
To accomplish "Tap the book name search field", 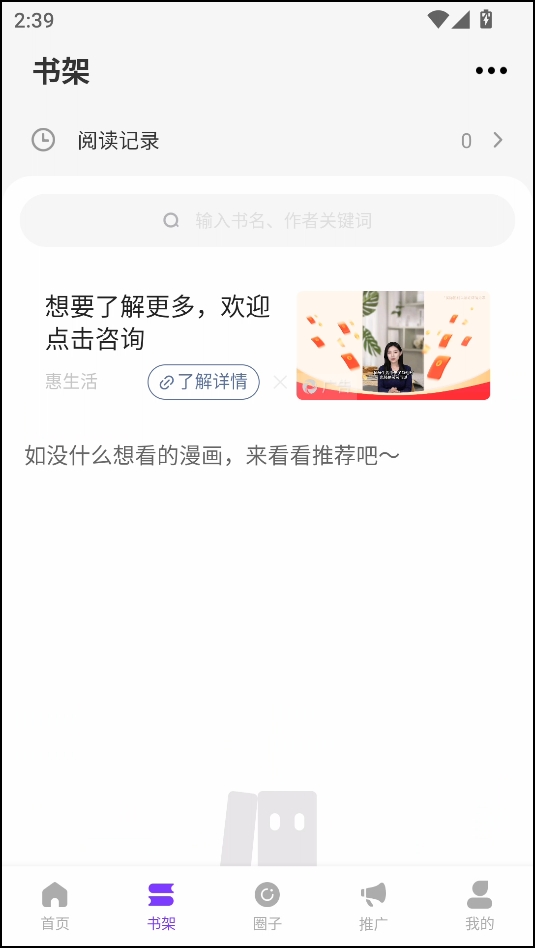I will pos(267,220).
